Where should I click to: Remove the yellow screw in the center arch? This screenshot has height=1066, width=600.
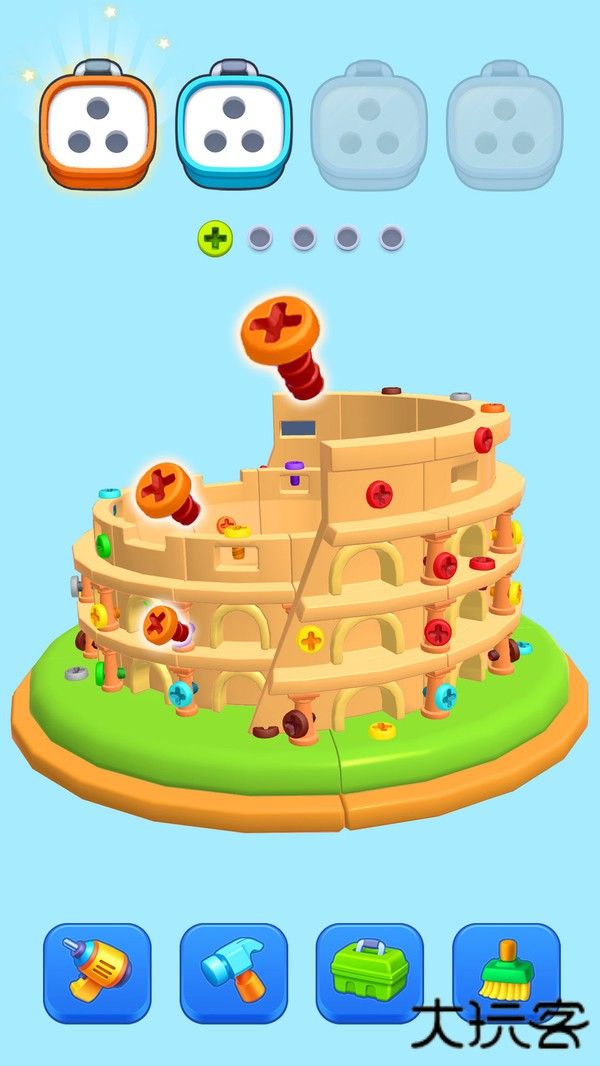(311, 638)
